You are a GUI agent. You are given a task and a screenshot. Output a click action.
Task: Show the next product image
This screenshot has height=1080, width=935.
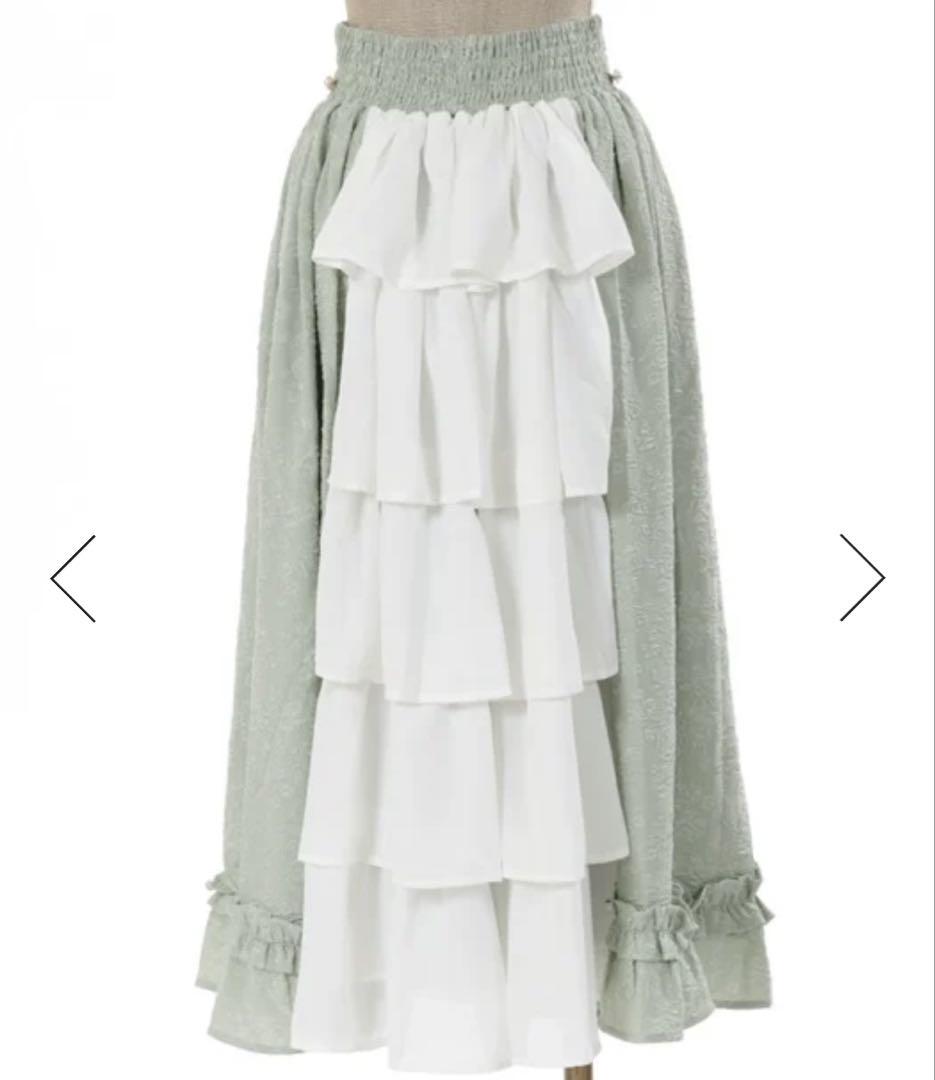pyautogui.click(x=862, y=577)
